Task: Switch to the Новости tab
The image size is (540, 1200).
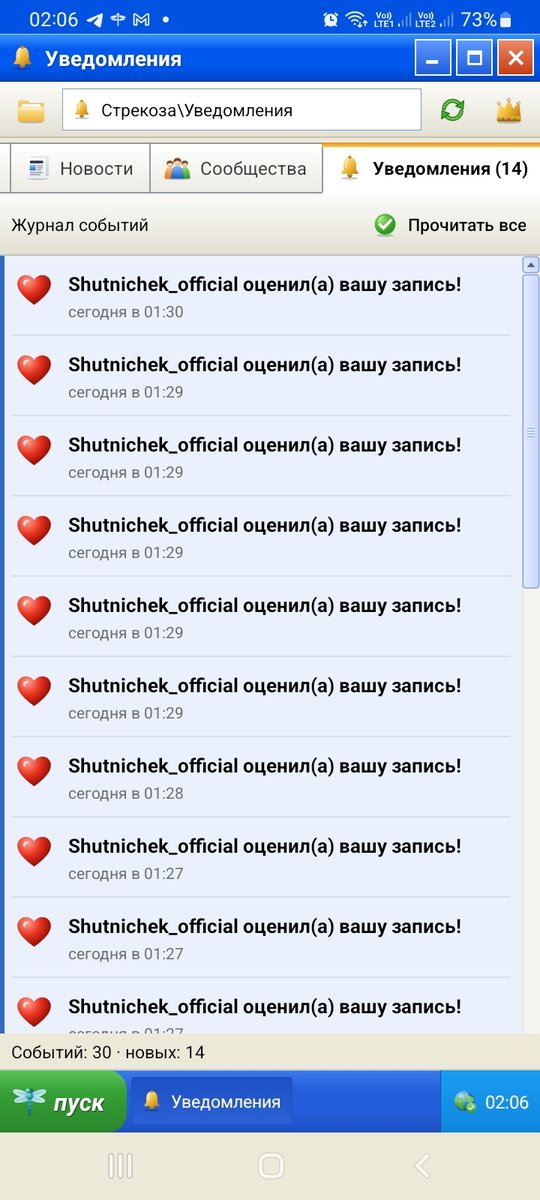Action: 80,169
